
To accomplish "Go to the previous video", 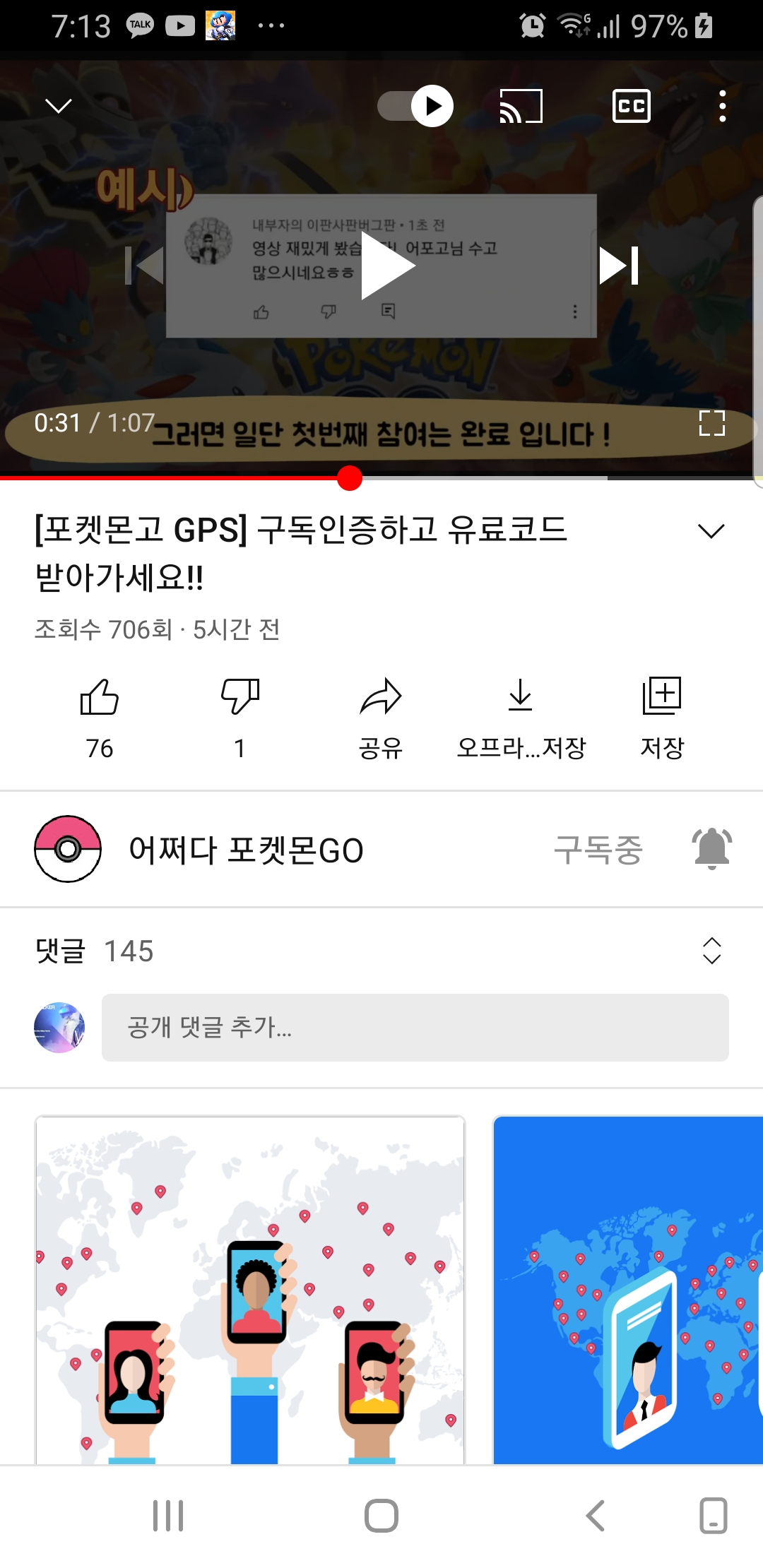I will pyautogui.click(x=145, y=266).
